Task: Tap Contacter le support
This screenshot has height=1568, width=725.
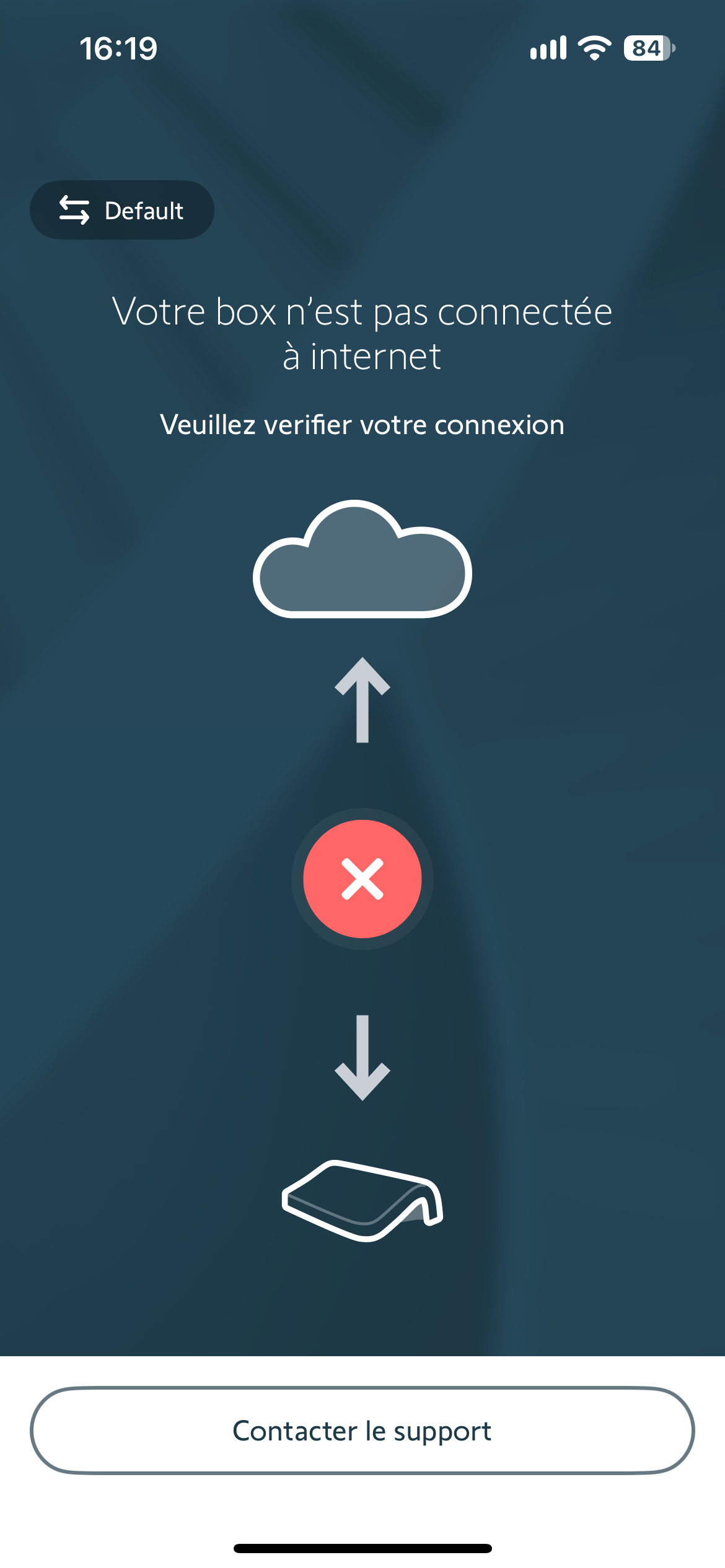Action: coord(362,1431)
